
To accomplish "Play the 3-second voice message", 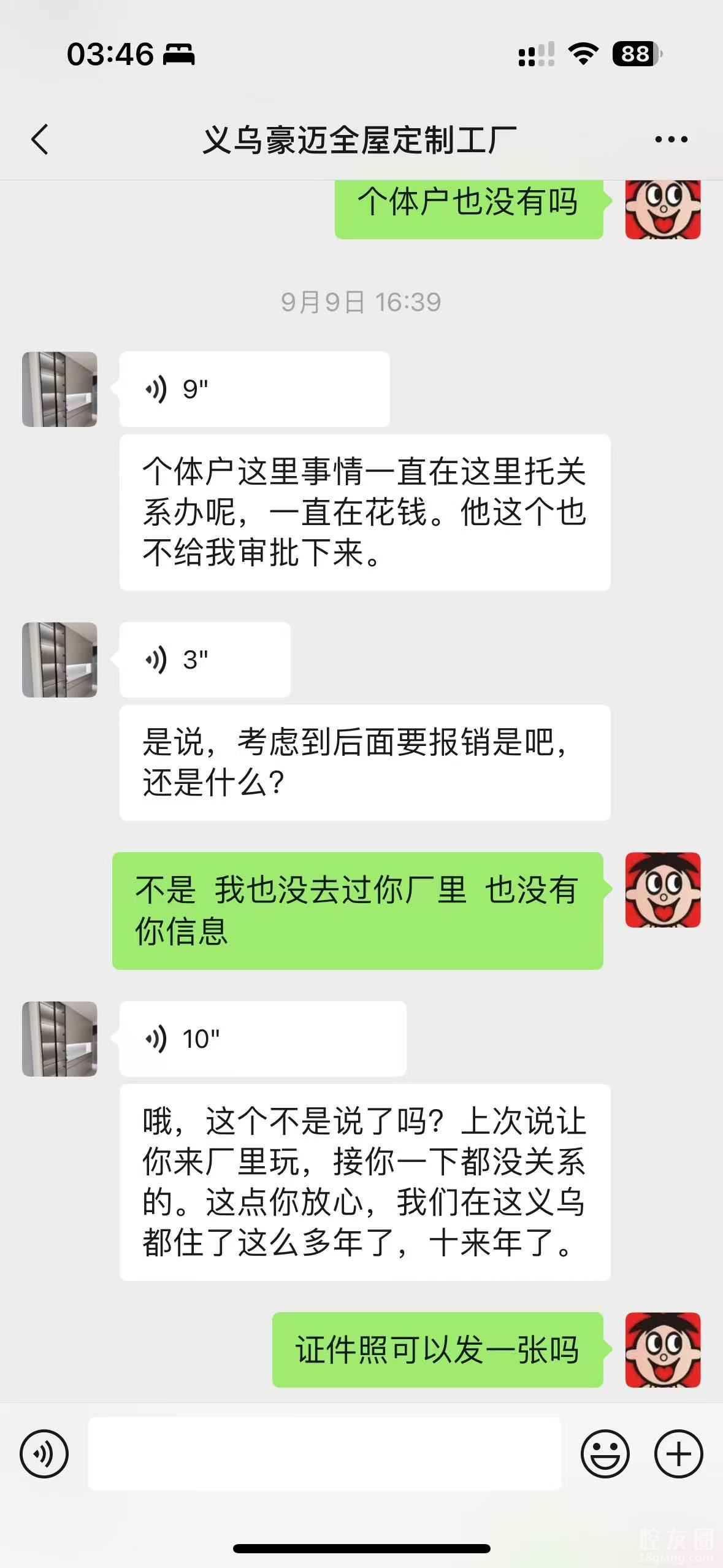I will click(205, 660).
